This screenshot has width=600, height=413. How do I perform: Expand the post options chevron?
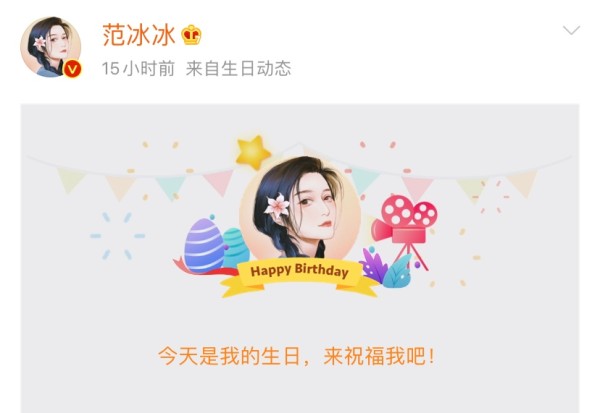(571, 31)
